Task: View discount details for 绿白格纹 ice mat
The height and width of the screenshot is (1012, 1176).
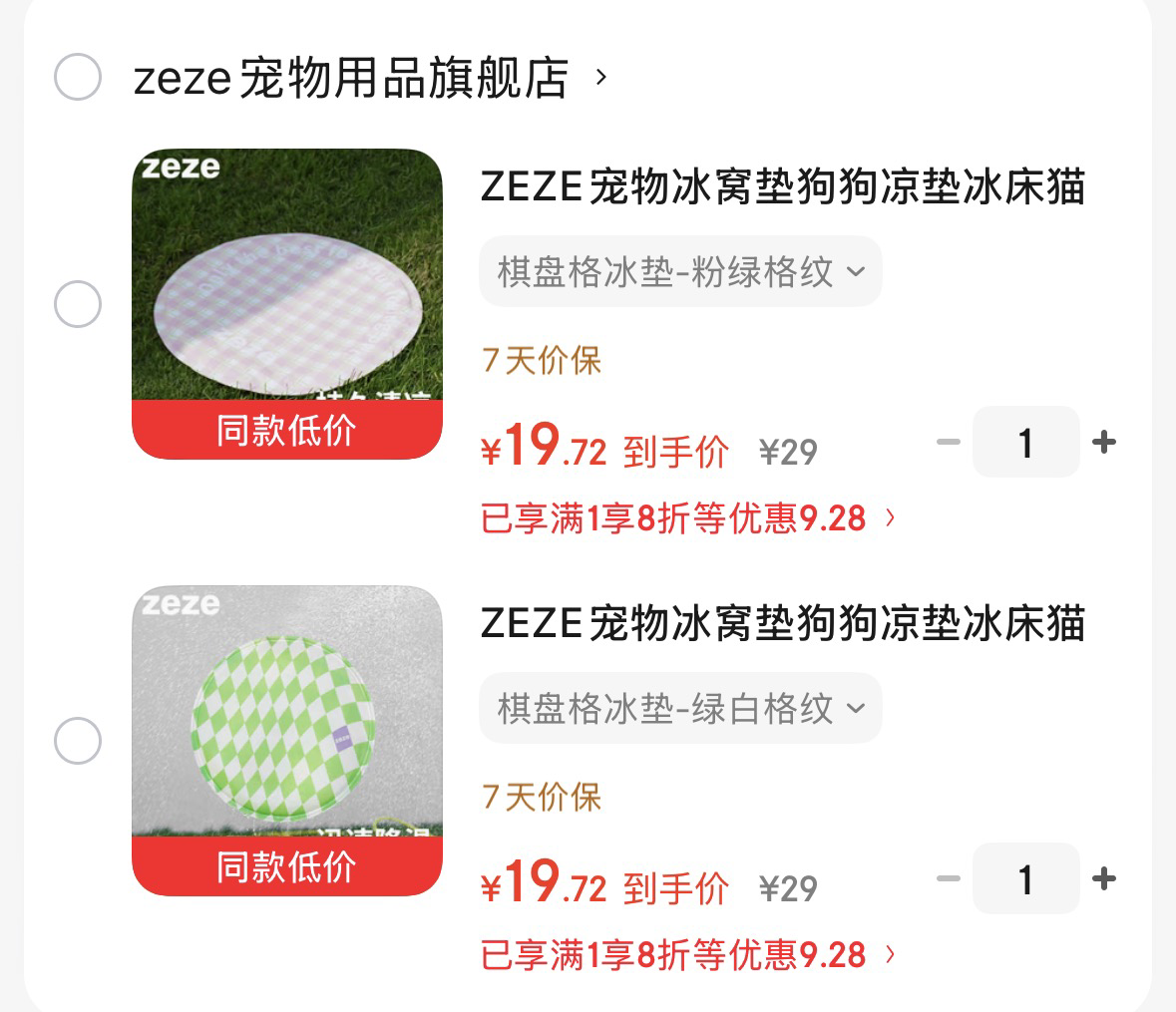Action: point(688,955)
